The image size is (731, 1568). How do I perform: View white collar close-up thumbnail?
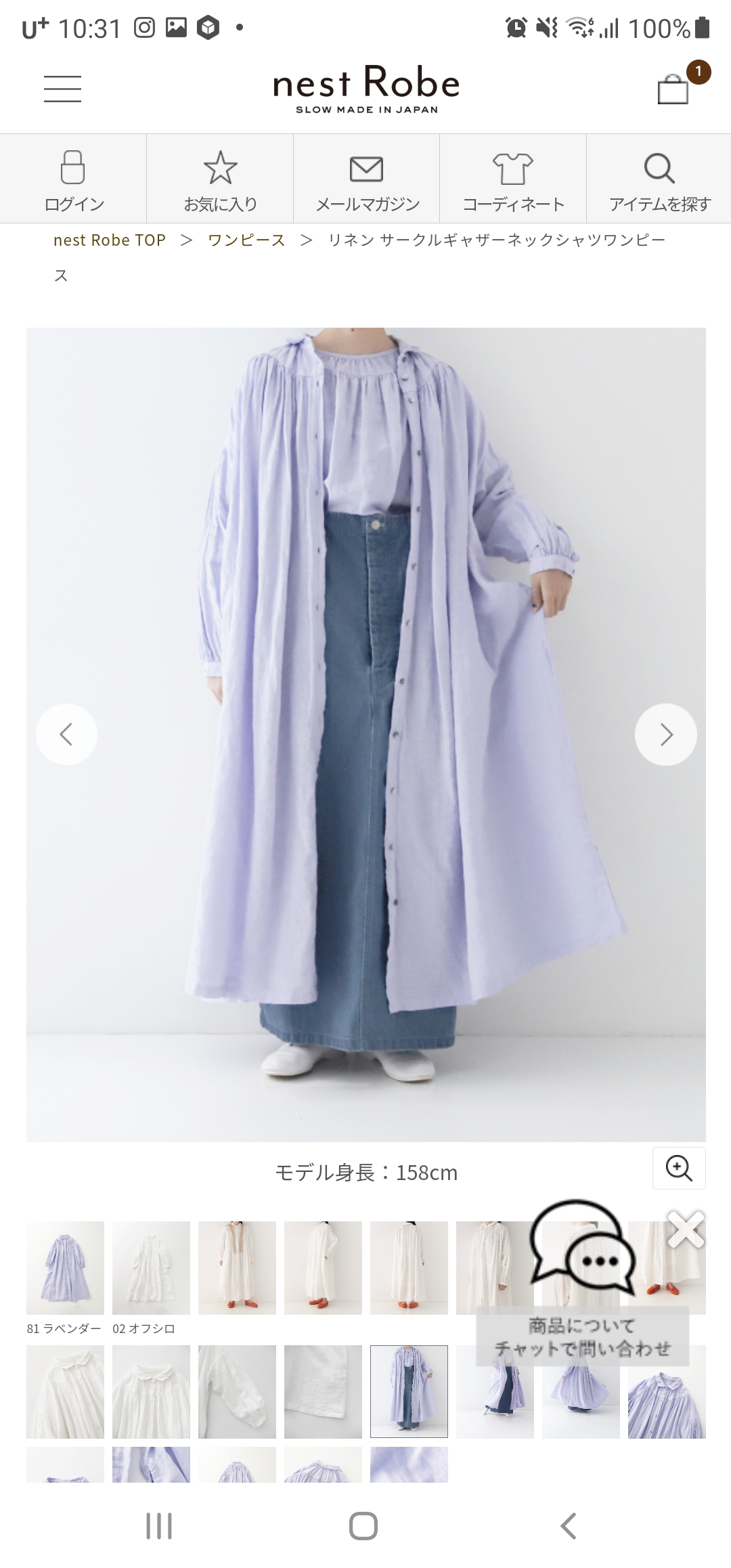pyautogui.click(x=65, y=1392)
